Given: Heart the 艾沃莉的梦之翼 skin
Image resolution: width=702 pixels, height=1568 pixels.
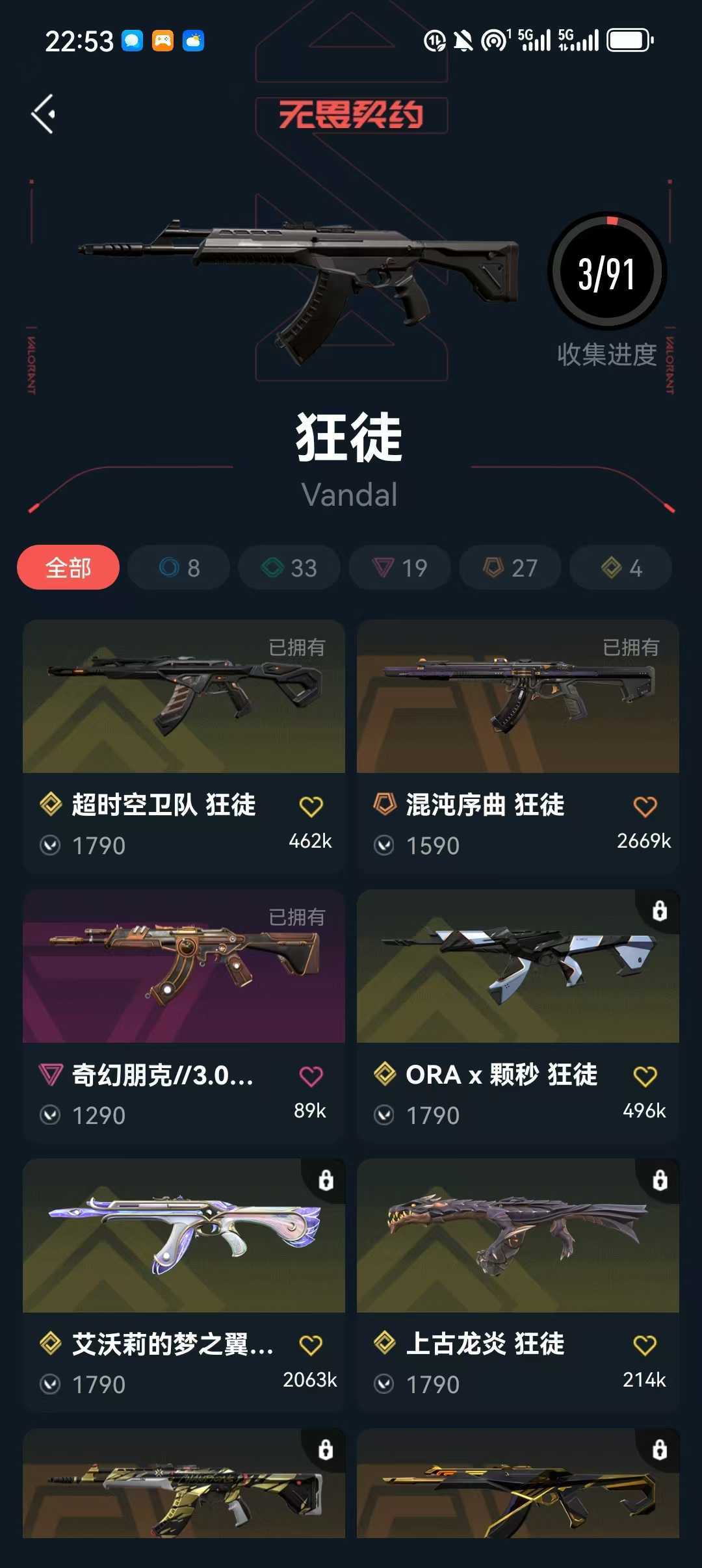Looking at the screenshot, I should (311, 1345).
